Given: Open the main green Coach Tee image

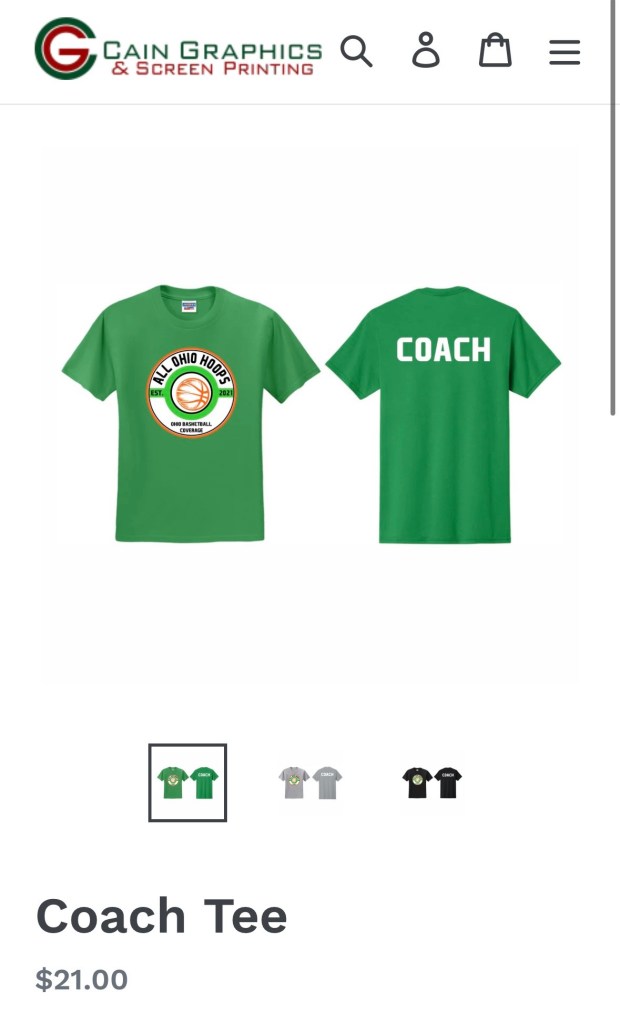Looking at the screenshot, I should [310, 414].
